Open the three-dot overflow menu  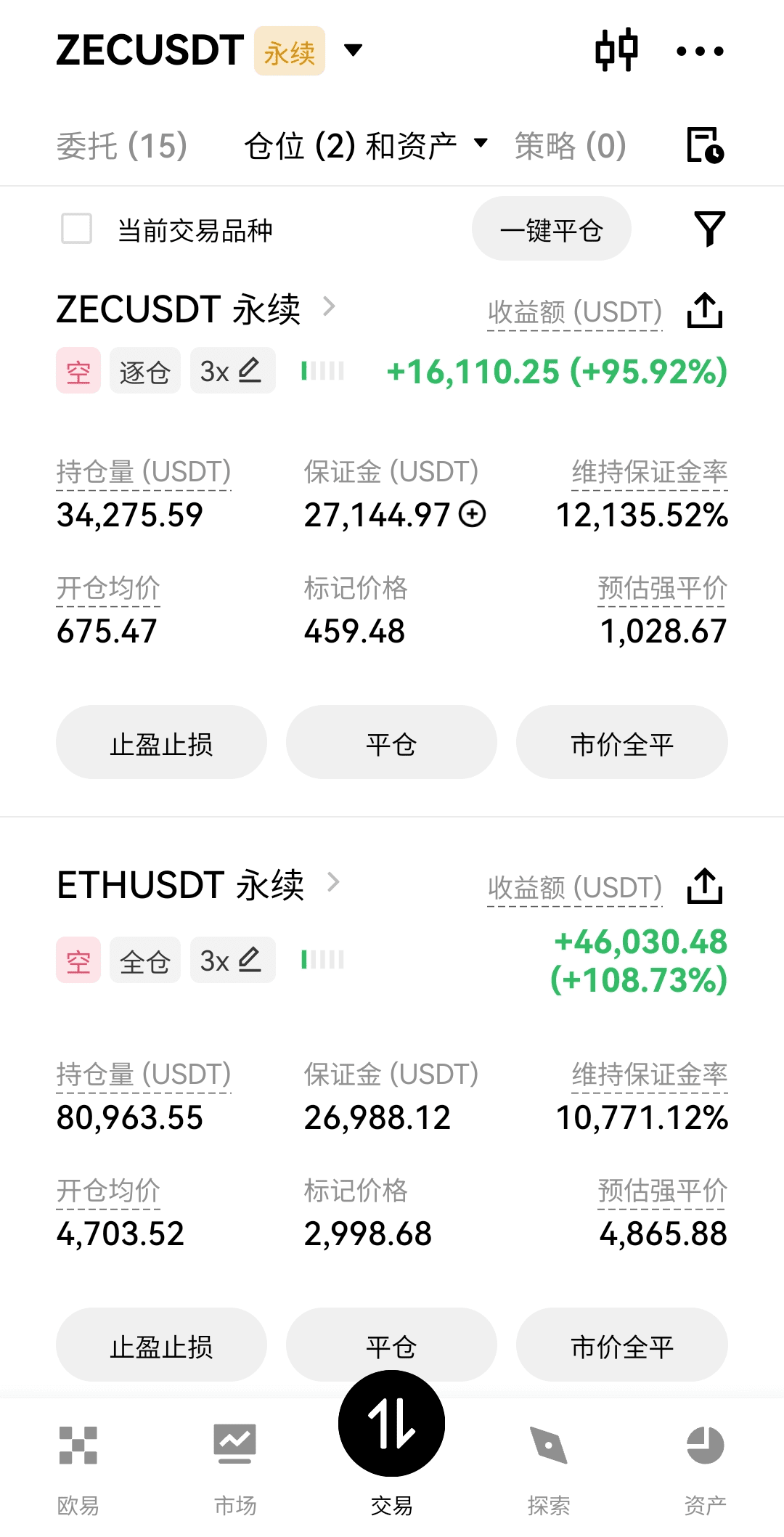click(x=700, y=51)
